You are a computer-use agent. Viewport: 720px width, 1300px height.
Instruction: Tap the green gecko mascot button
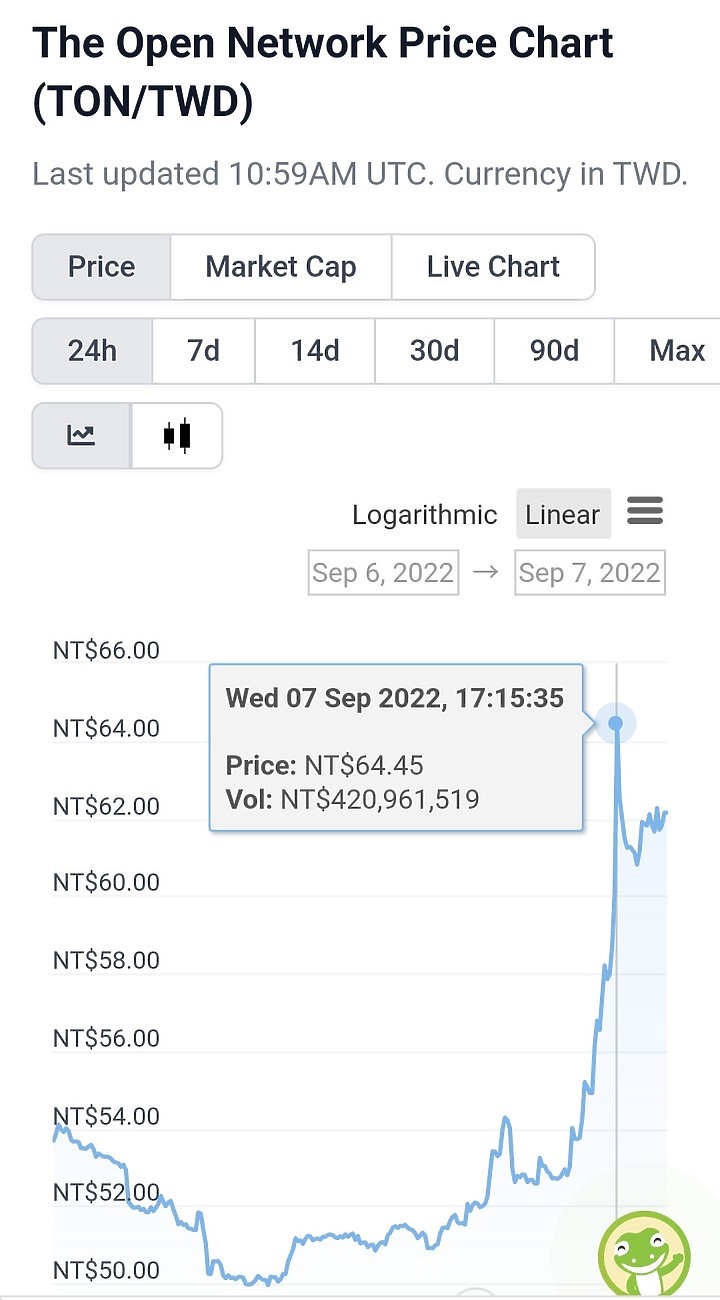tap(644, 1253)
